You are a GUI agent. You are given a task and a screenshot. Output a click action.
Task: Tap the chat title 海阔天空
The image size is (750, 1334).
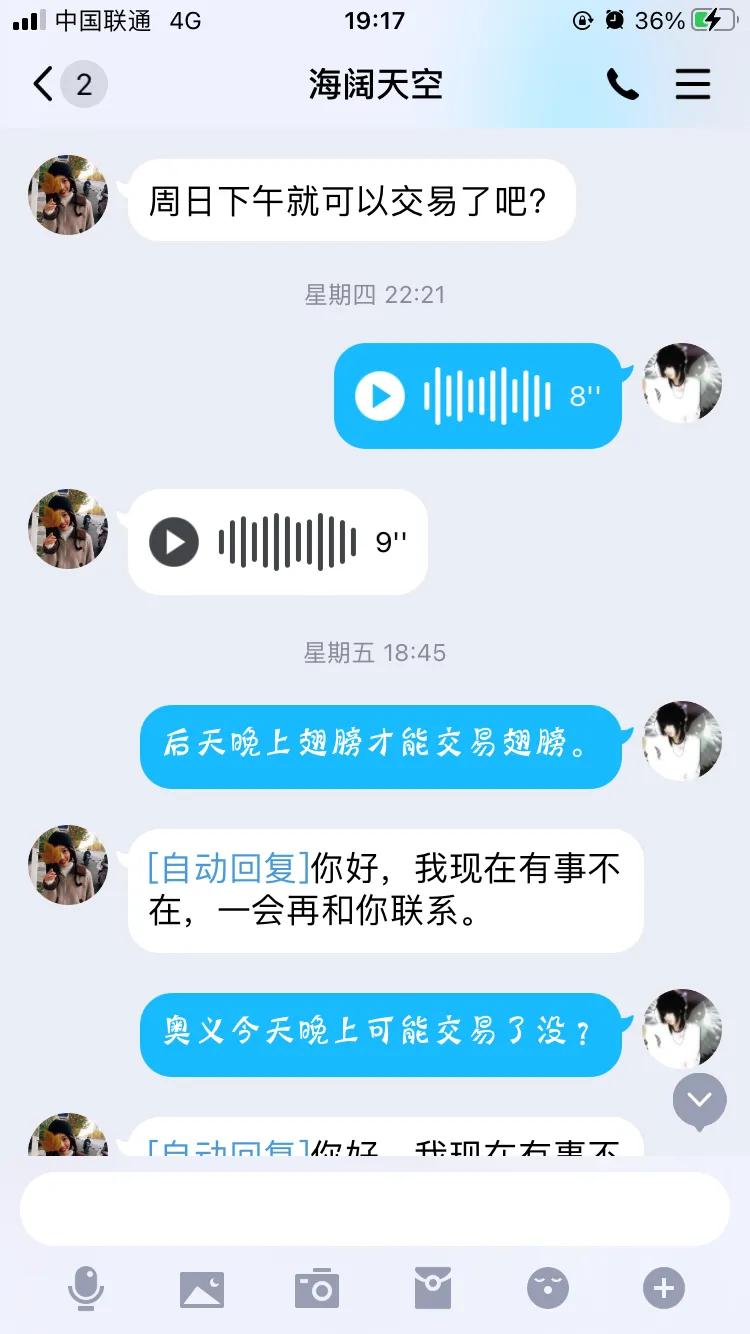click(x=375, y=85)
